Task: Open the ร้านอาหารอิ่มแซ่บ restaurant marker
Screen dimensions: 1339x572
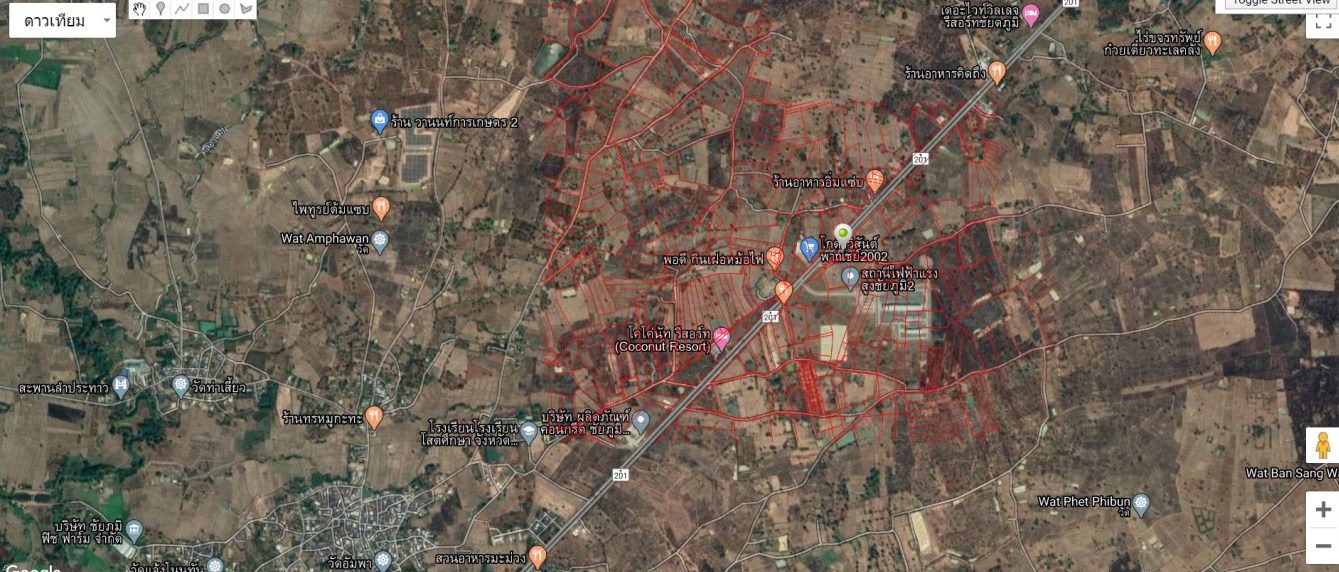Action: tap(875, 181)
